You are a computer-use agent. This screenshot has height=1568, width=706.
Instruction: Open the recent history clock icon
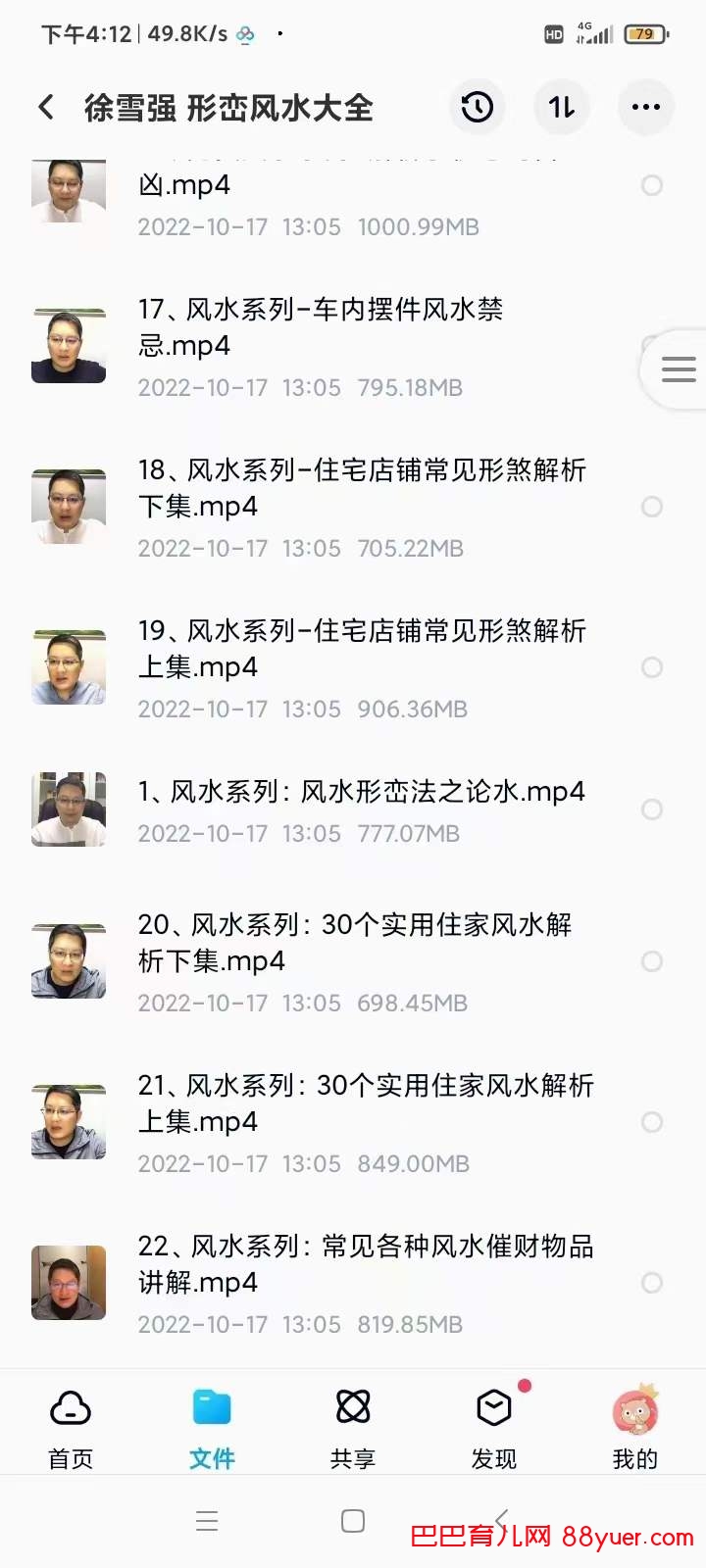(478, 107)
